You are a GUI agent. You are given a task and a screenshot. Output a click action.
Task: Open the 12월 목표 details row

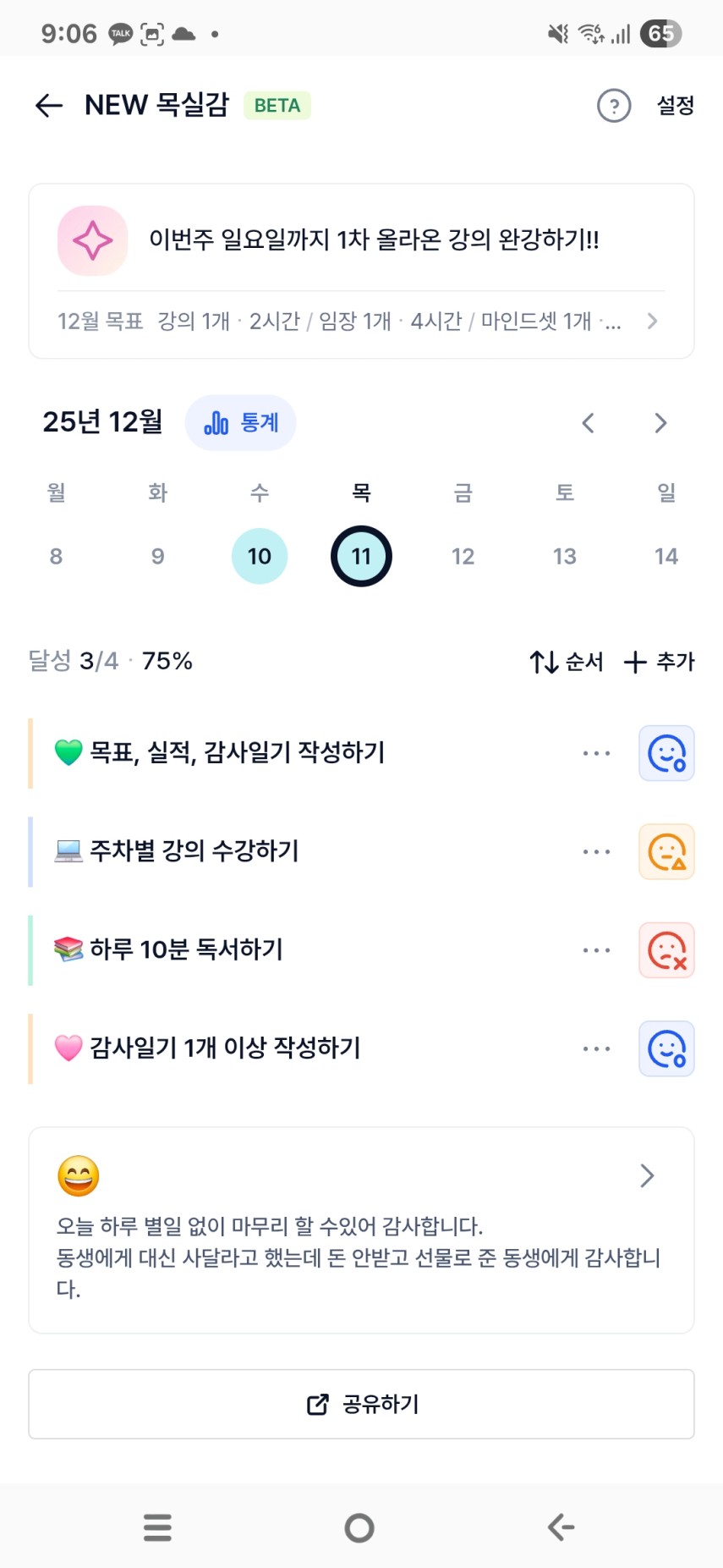358,322
